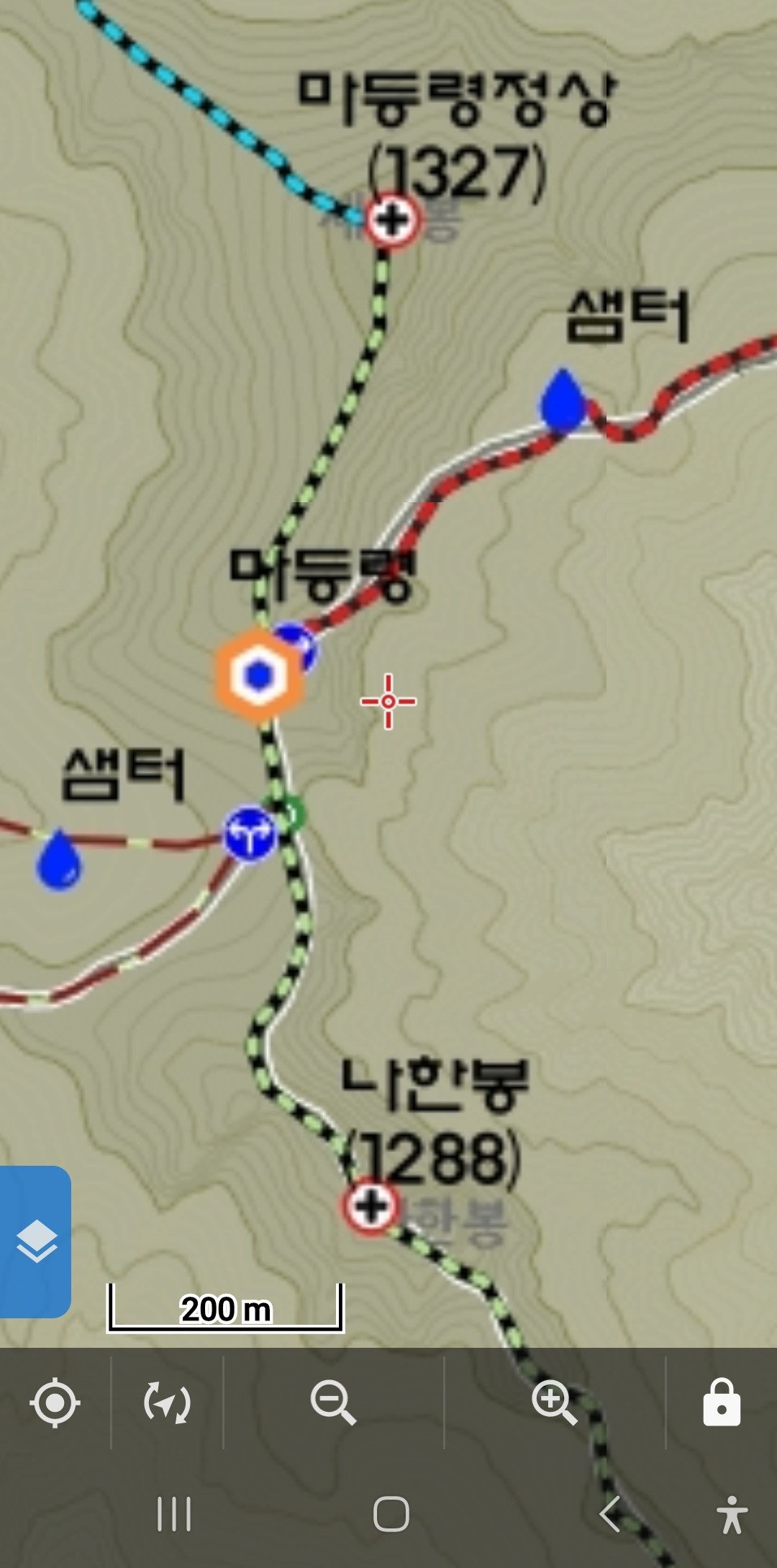Select the 마등령정상 (1327) summit marker
Viewport: 777px width, 1568px height.
click(x=391, y=220)
